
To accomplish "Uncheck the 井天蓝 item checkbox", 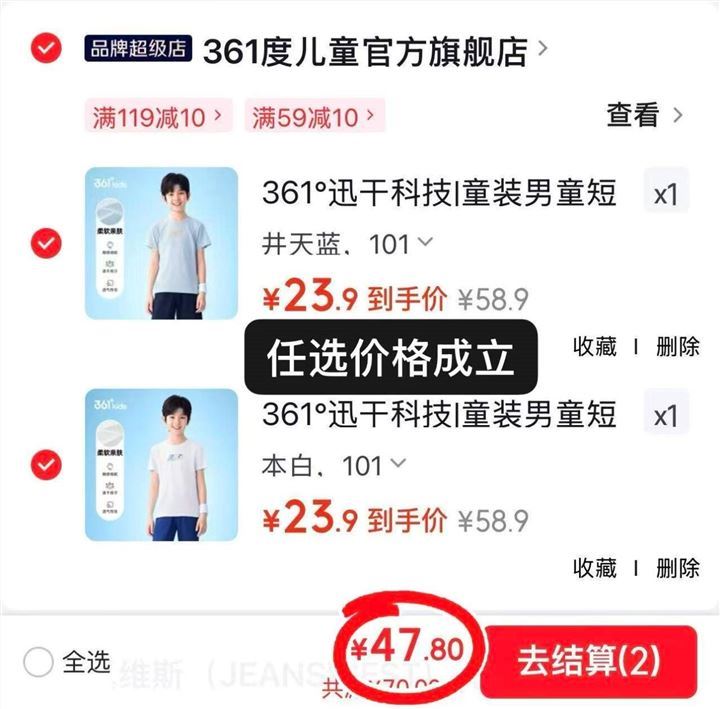I will (x=47, y=243).
